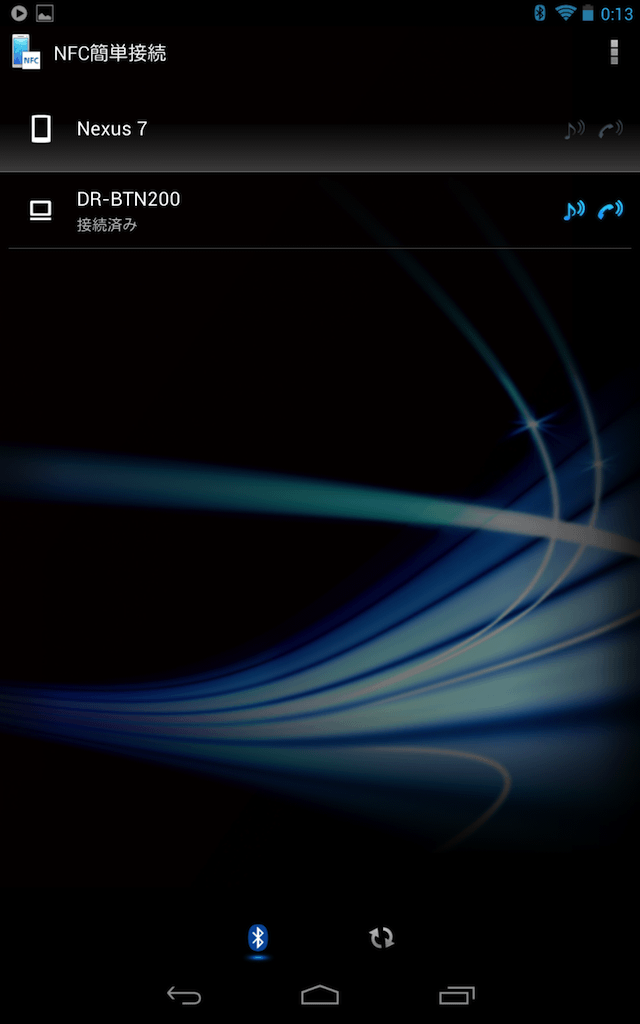640x1024 pixels.
Task: Select the Bluetooth tab at the bottom
Action: (258, 938)
